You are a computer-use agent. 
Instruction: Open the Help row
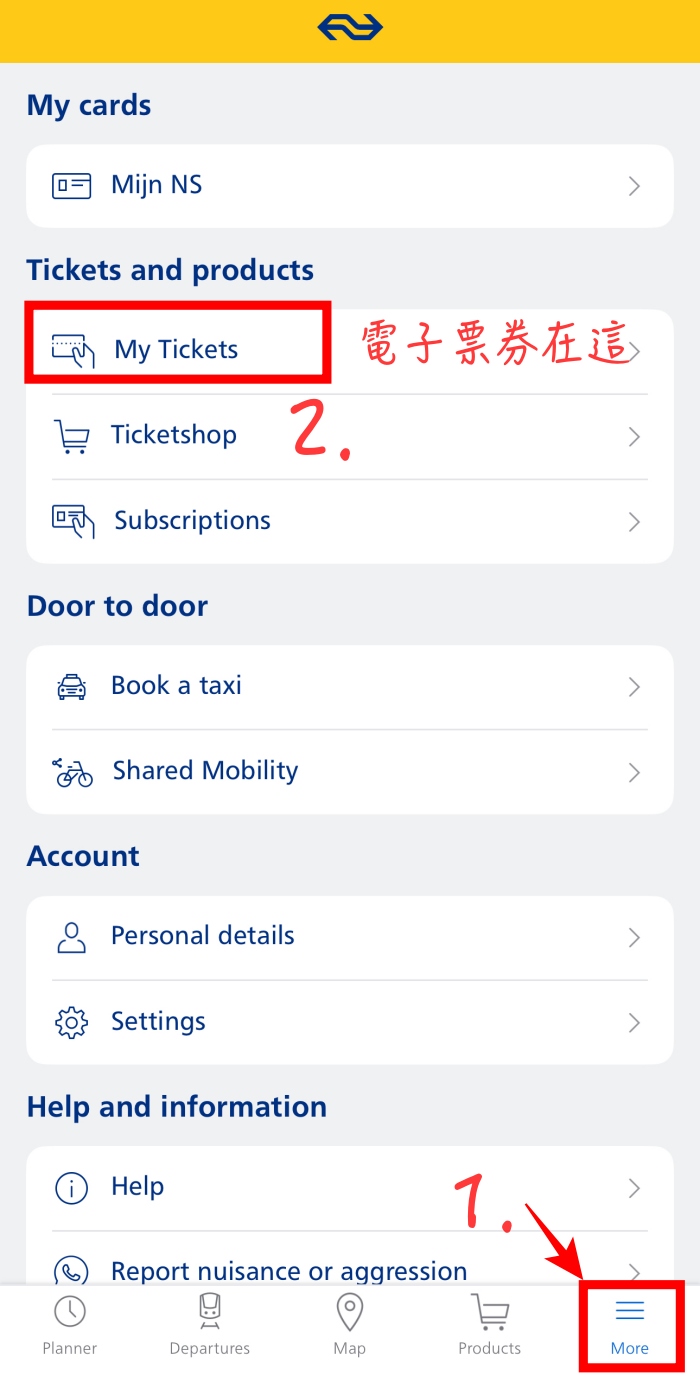(x=349, y=1188)
